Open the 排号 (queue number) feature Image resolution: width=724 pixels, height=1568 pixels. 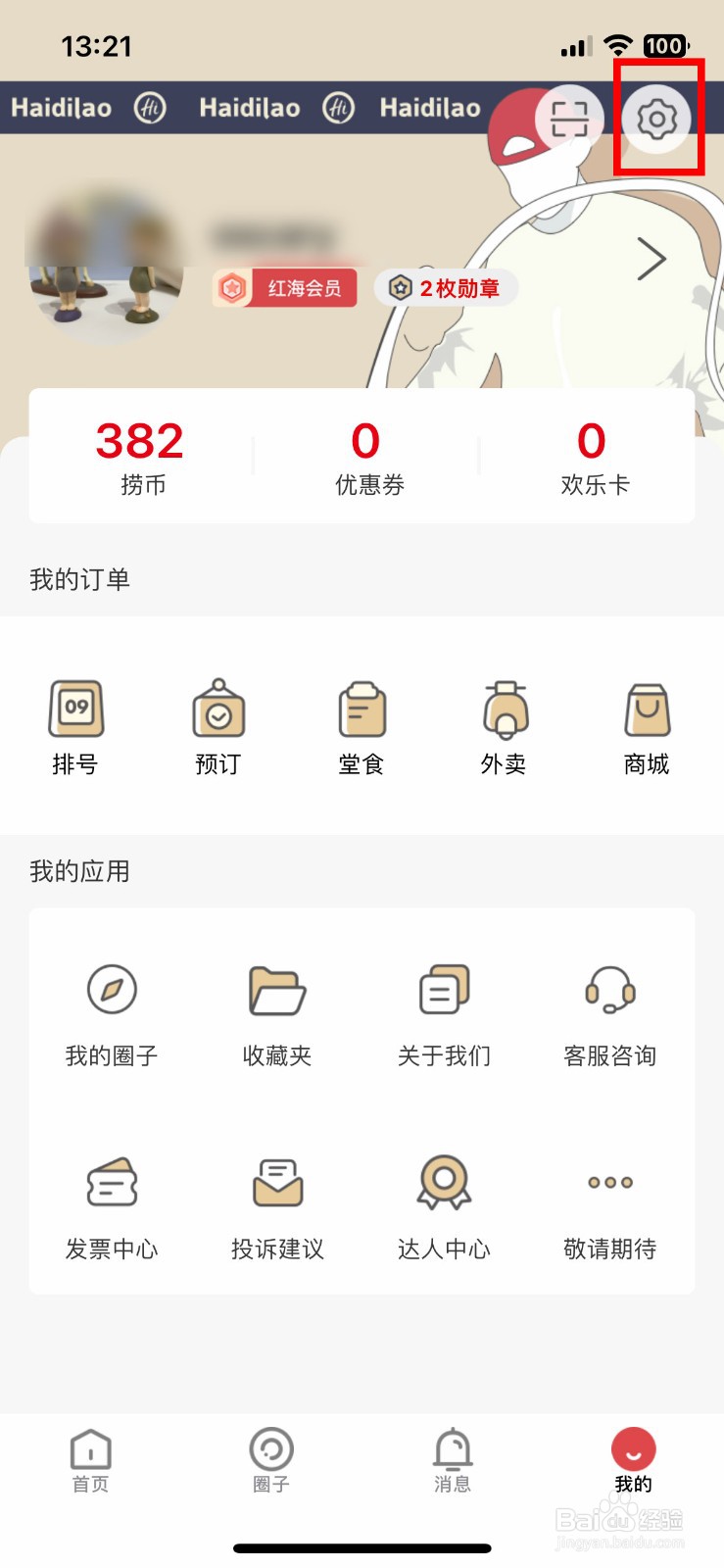coord(76,725)
